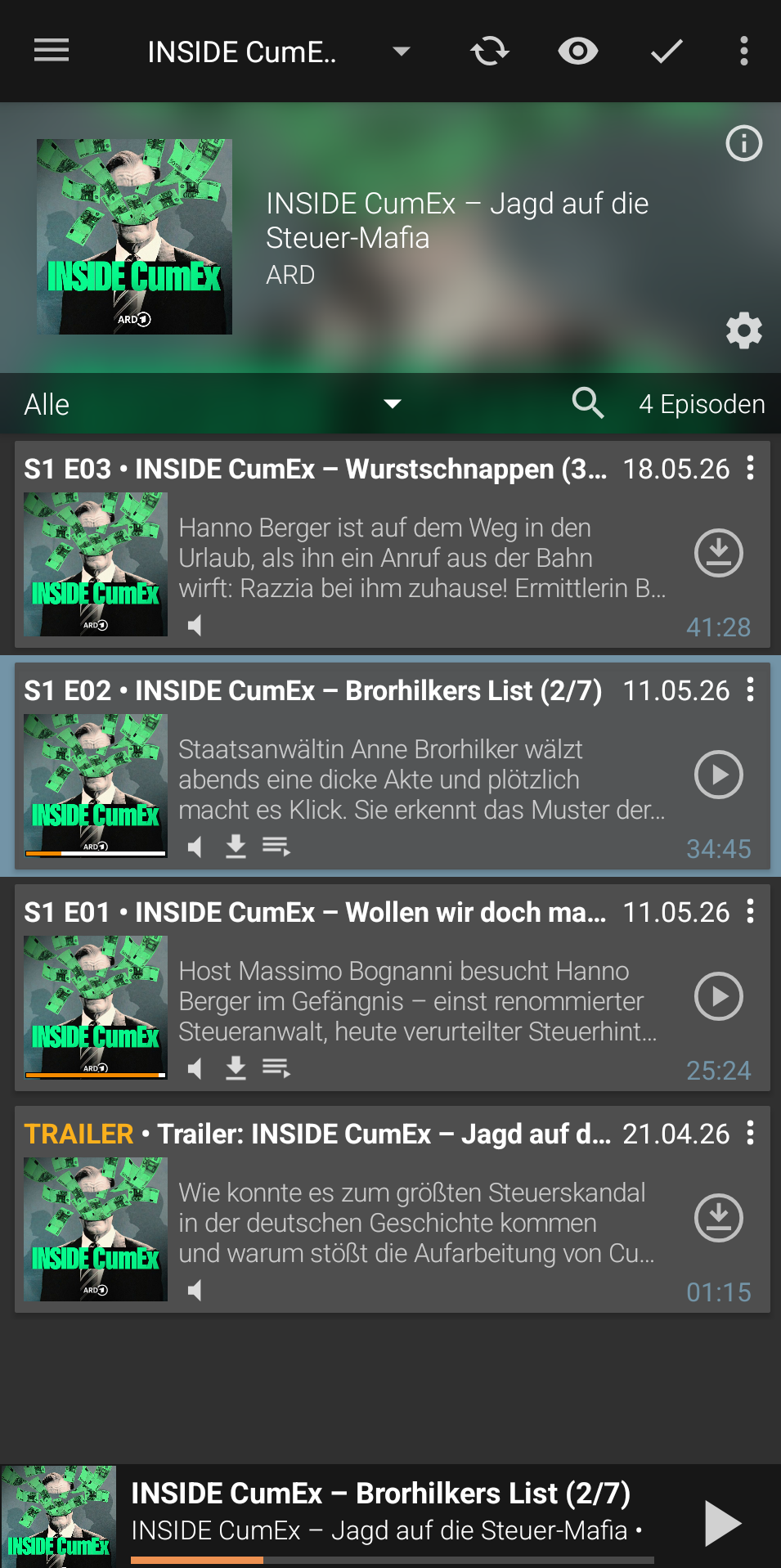Show podcast info
This screenshot has height=1568, width=781.
(744, 144)
